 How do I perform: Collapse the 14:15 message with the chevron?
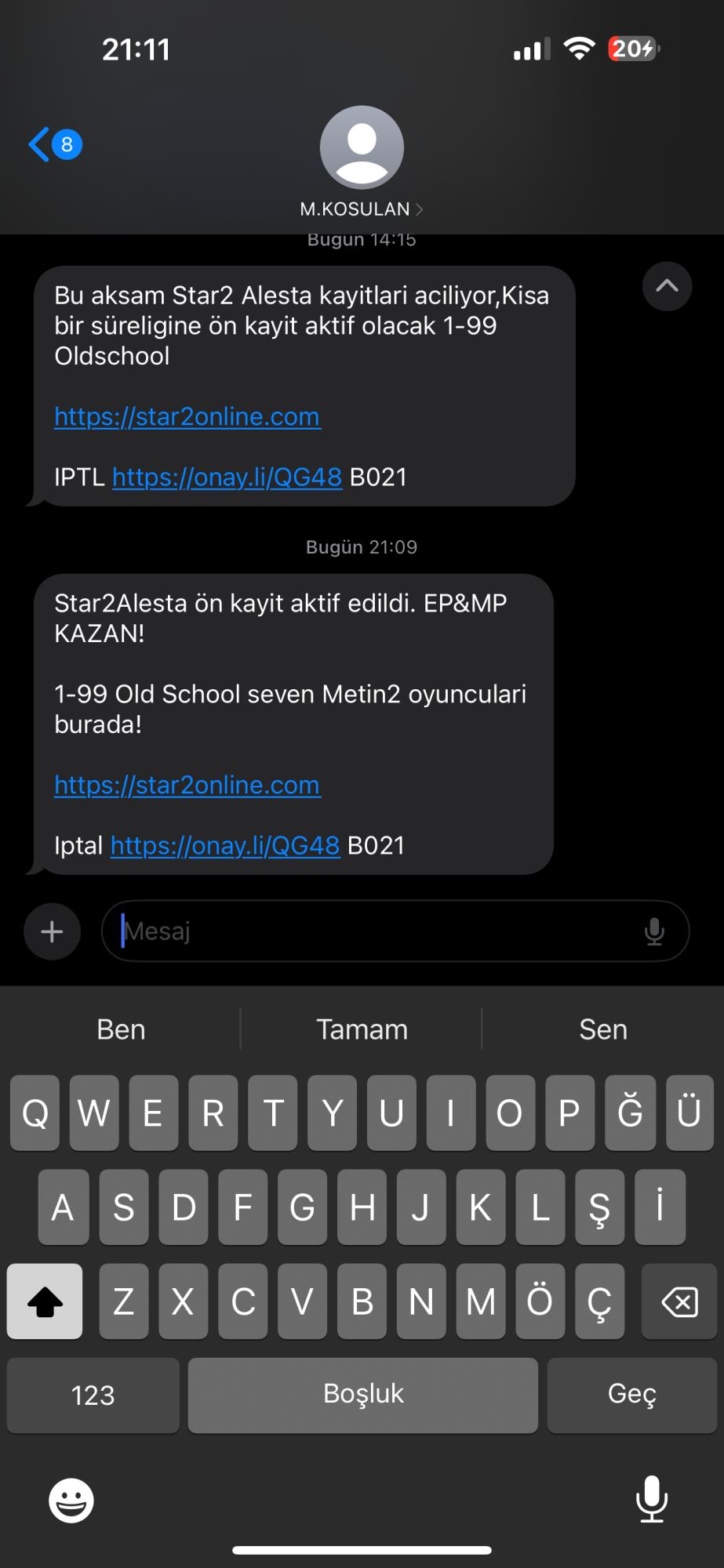[x=667, y=287]
